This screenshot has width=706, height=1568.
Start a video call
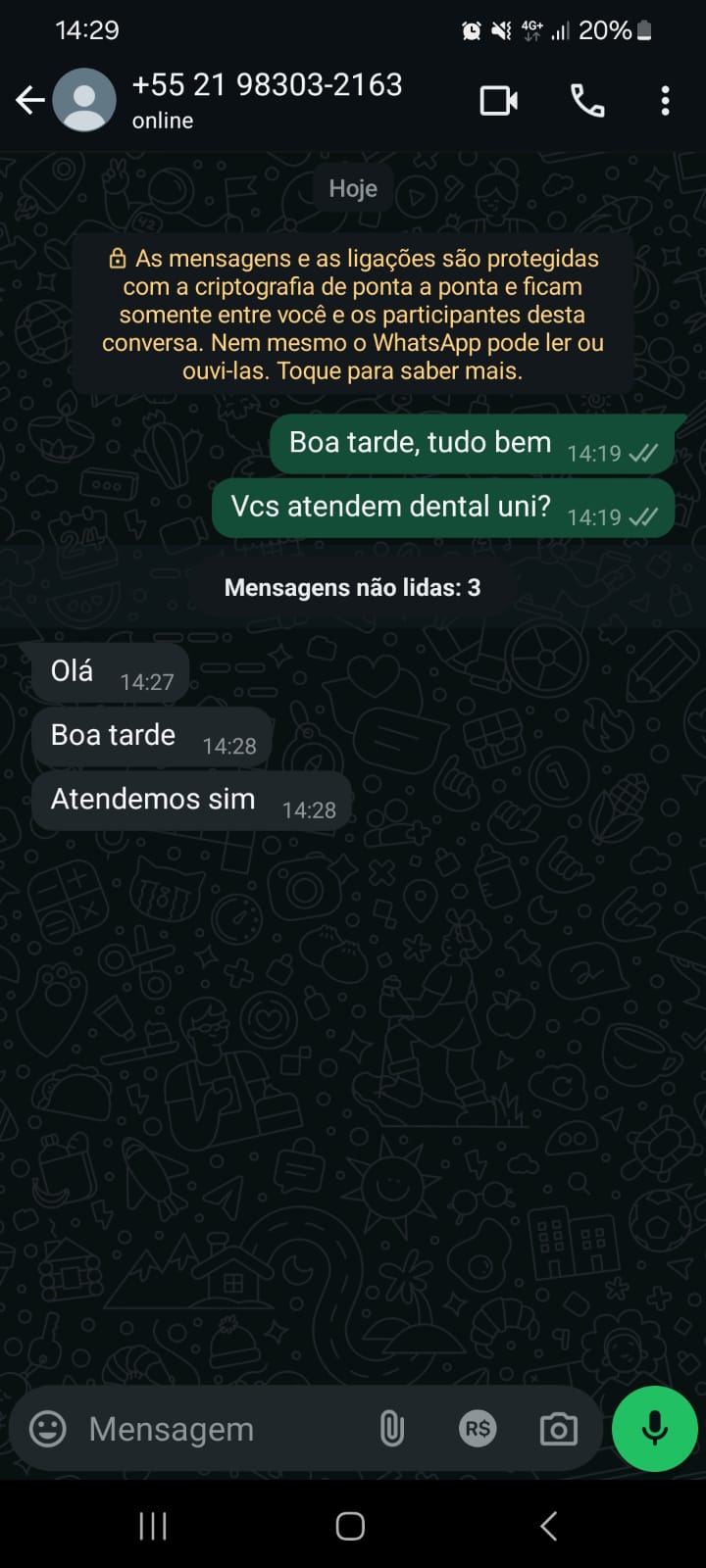498,100
